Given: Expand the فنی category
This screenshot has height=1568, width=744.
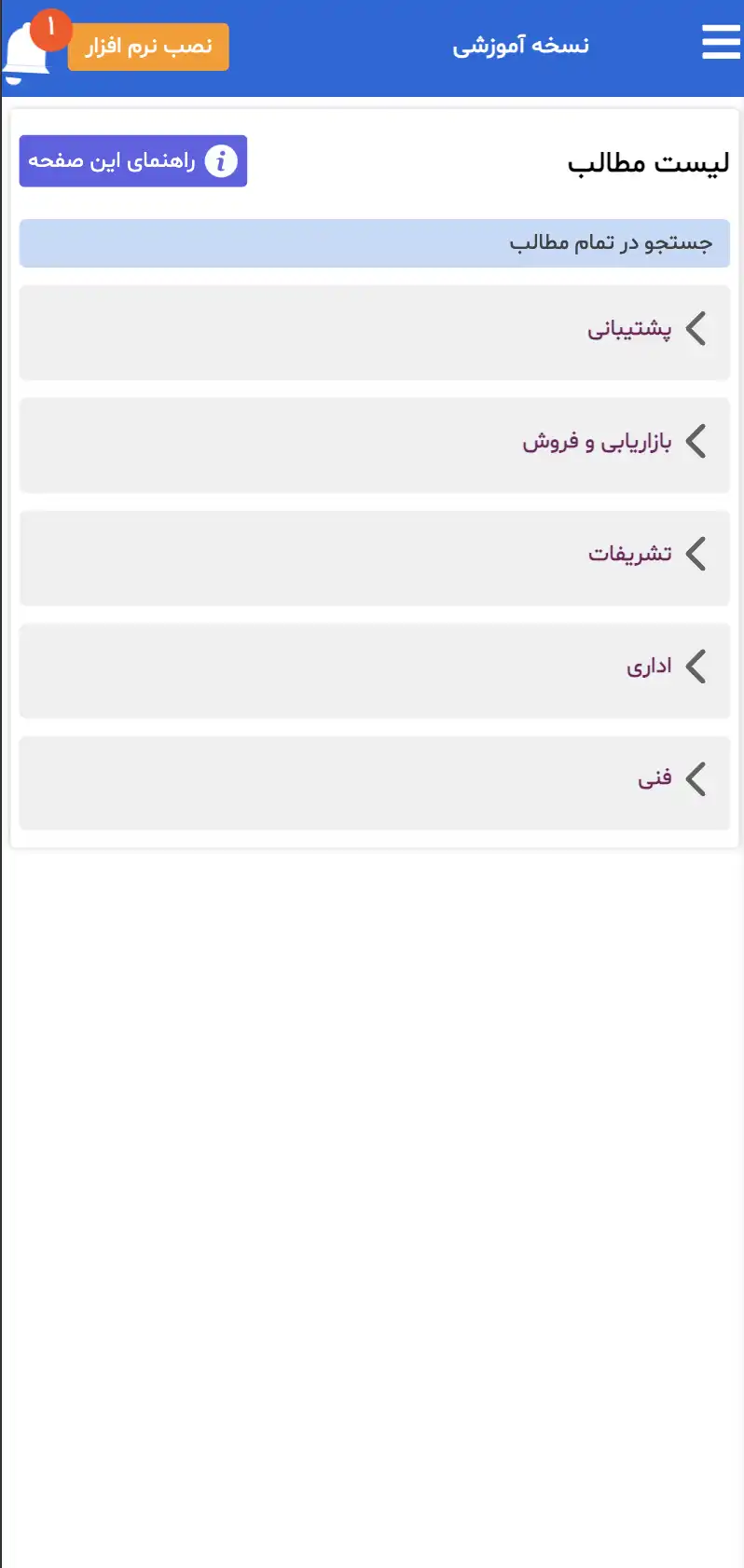Looking at the screenshot, I should 374,781.
